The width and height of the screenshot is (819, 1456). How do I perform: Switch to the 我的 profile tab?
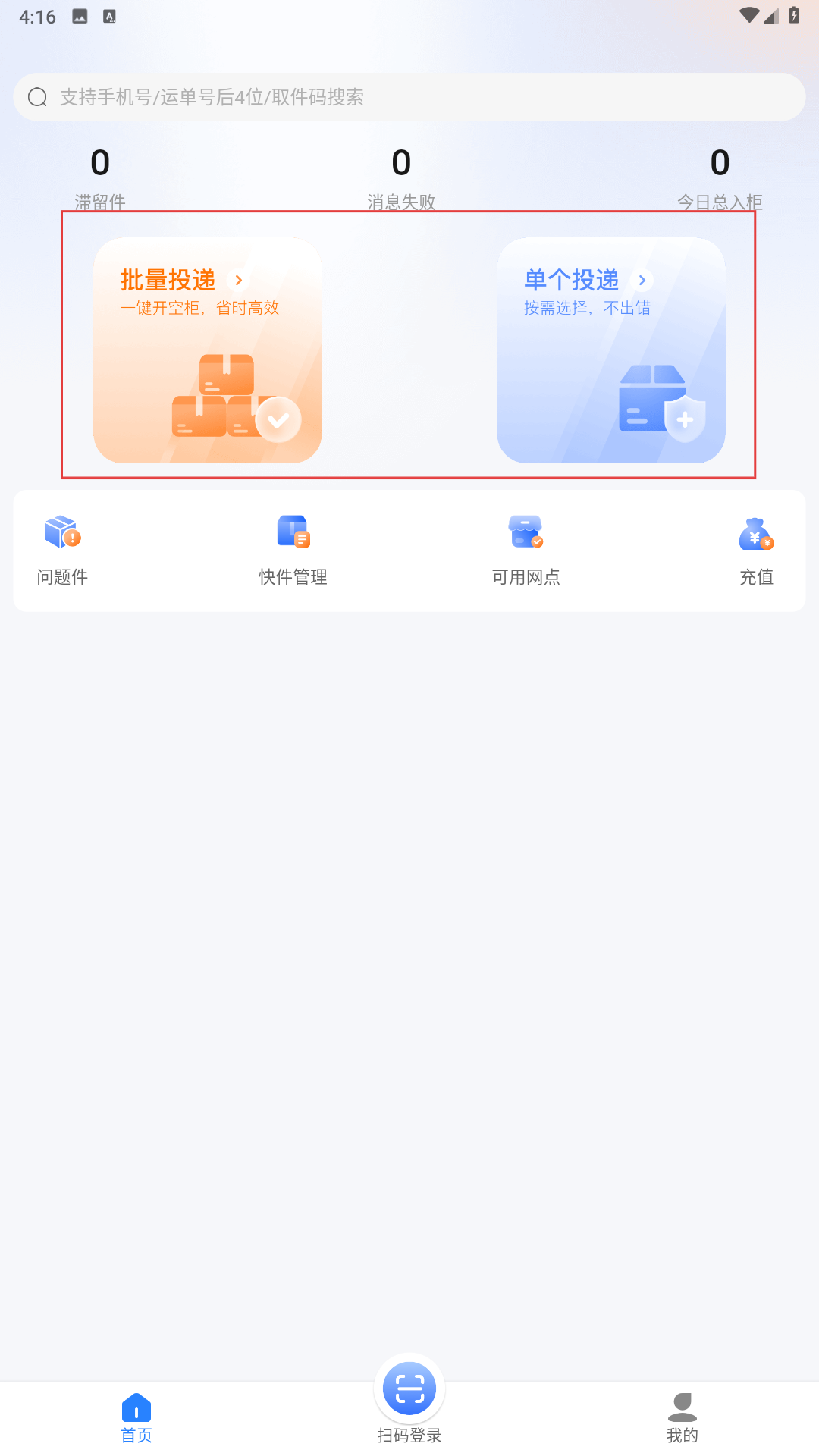[x=682, y=1418]
